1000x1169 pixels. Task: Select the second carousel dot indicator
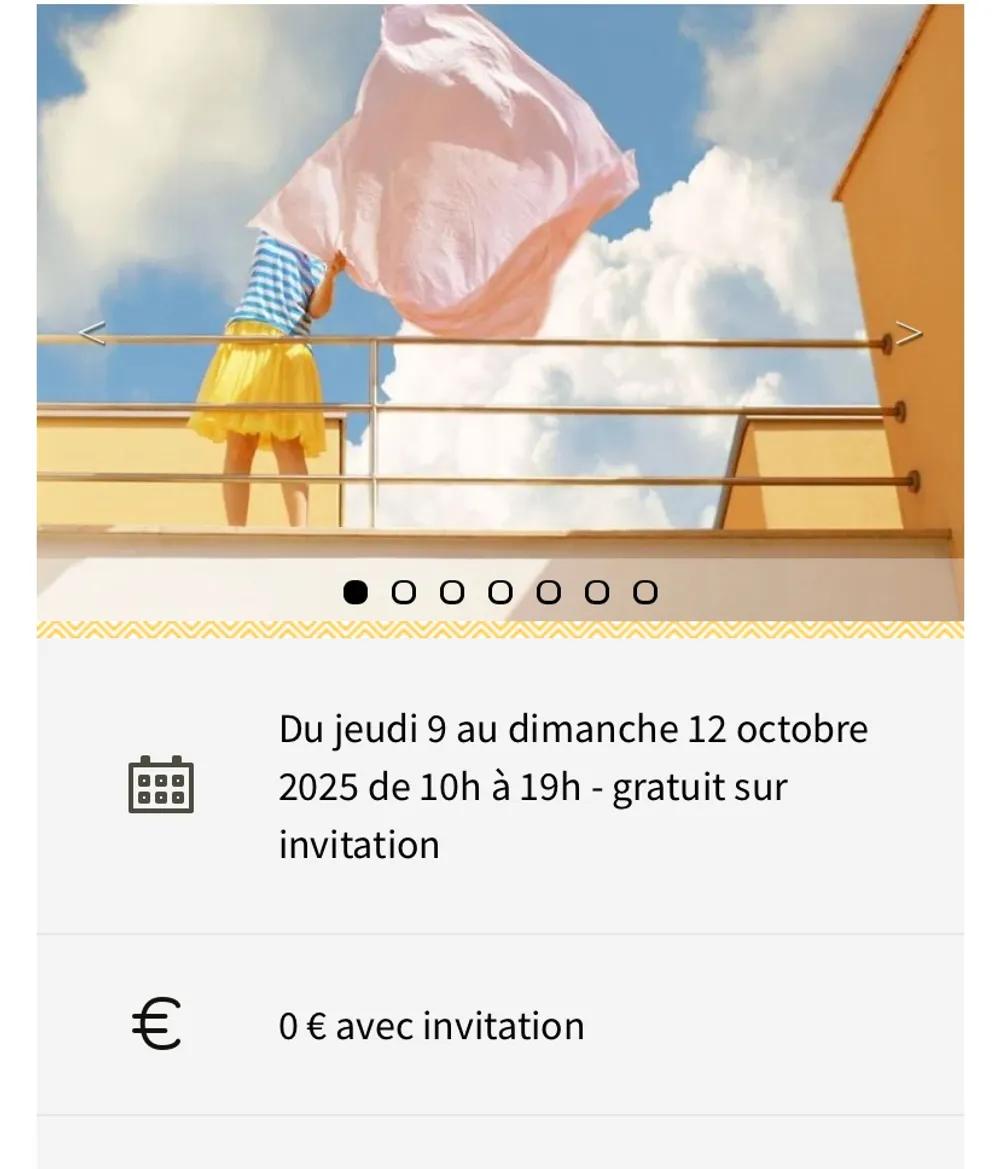tap(404, 591)
